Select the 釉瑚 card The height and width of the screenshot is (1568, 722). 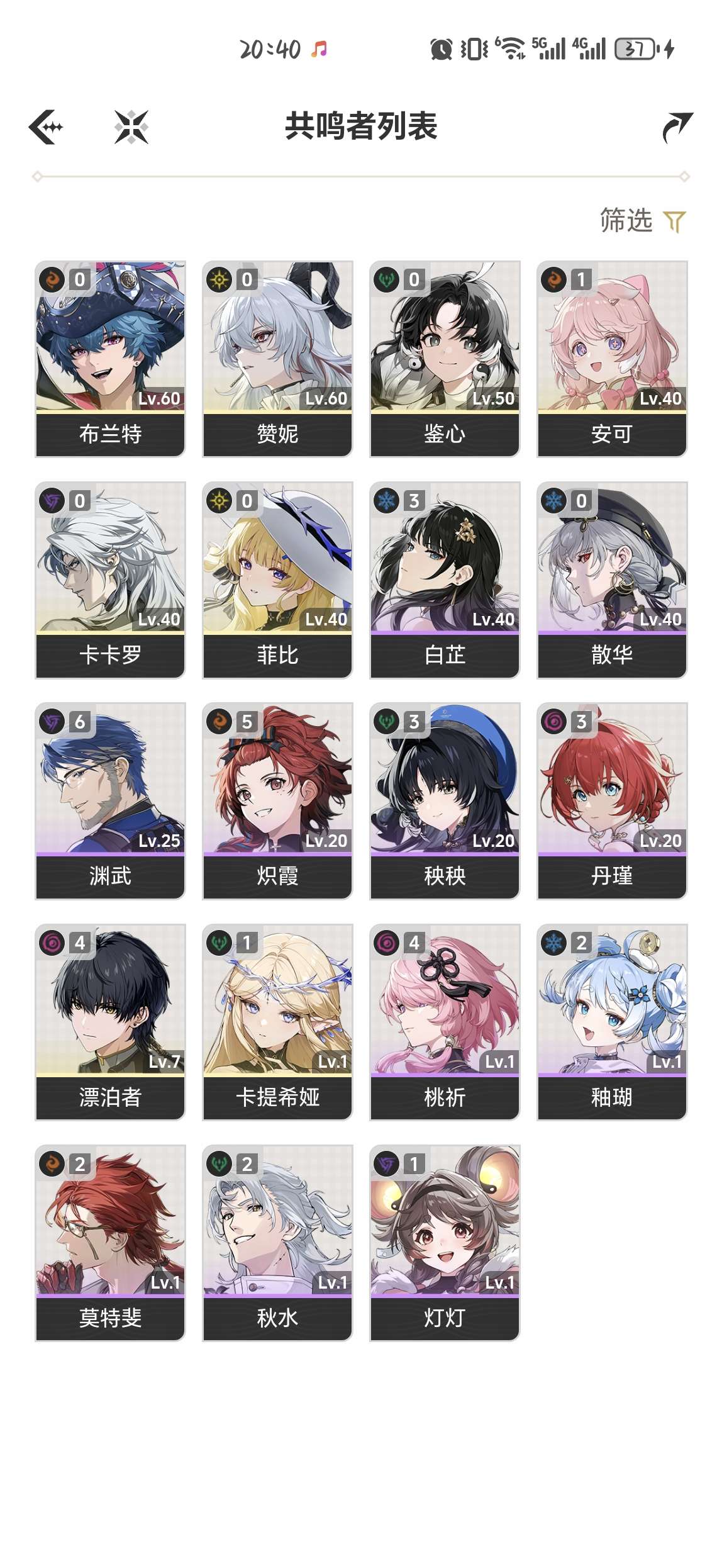[x=612, y=1022]
